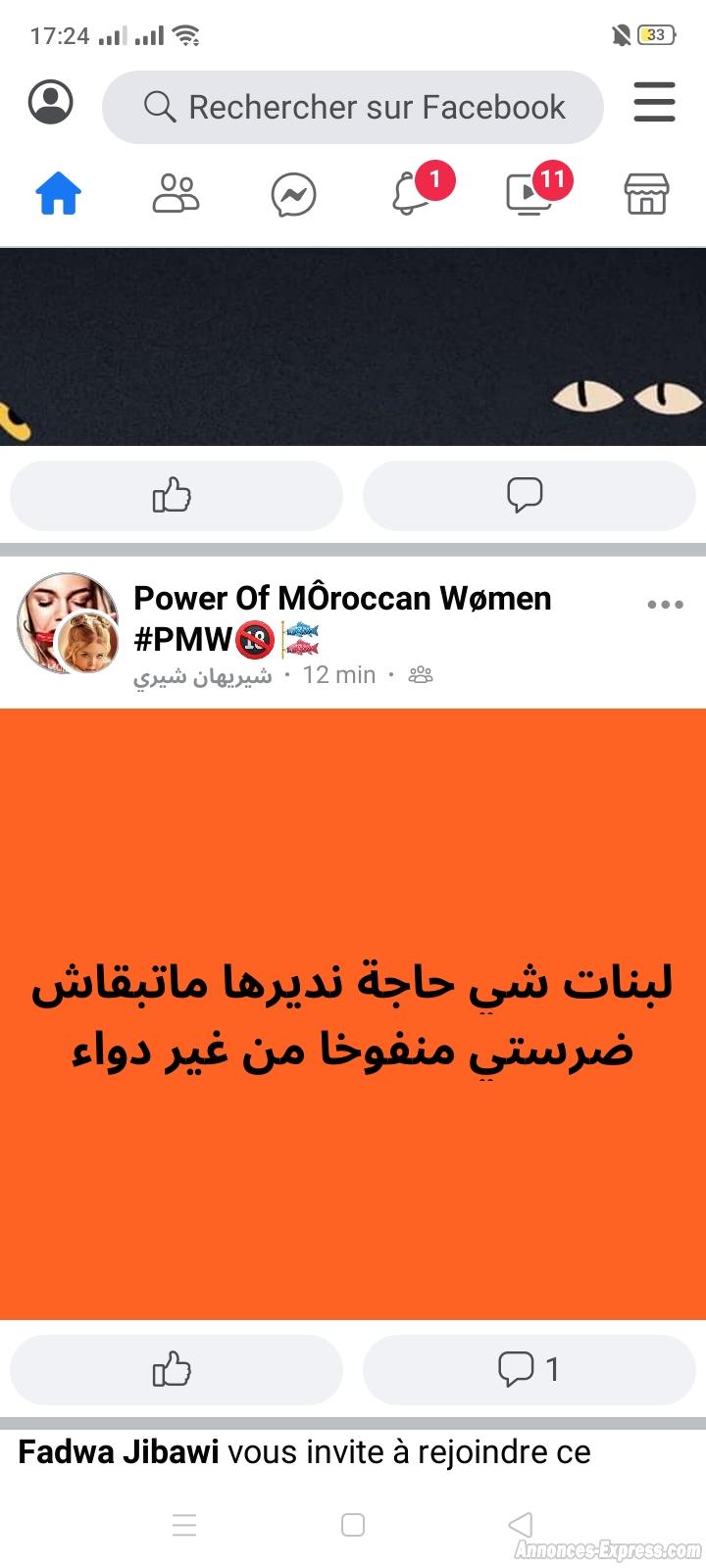Screen dimensions: 706x1568
Task: Tap the Rechercher sur Facebook search box
Action: point(353,107)
